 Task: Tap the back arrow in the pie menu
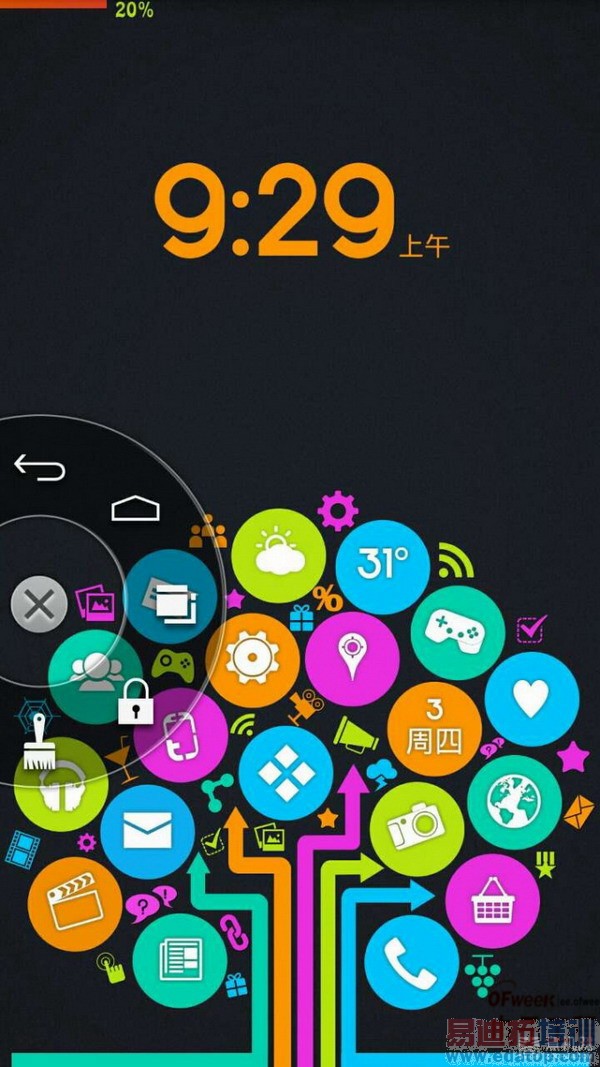pyautogui.click(x=40, y=467)
